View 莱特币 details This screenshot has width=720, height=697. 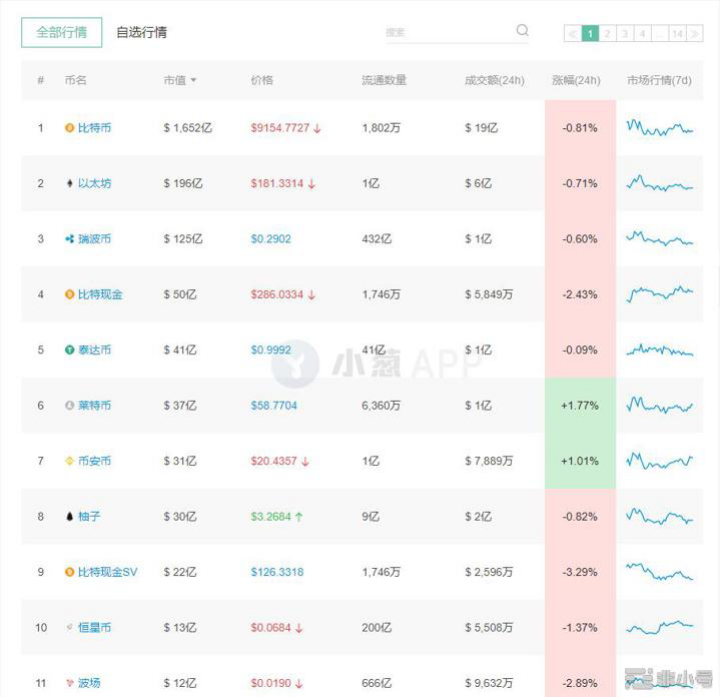[94, 406]
